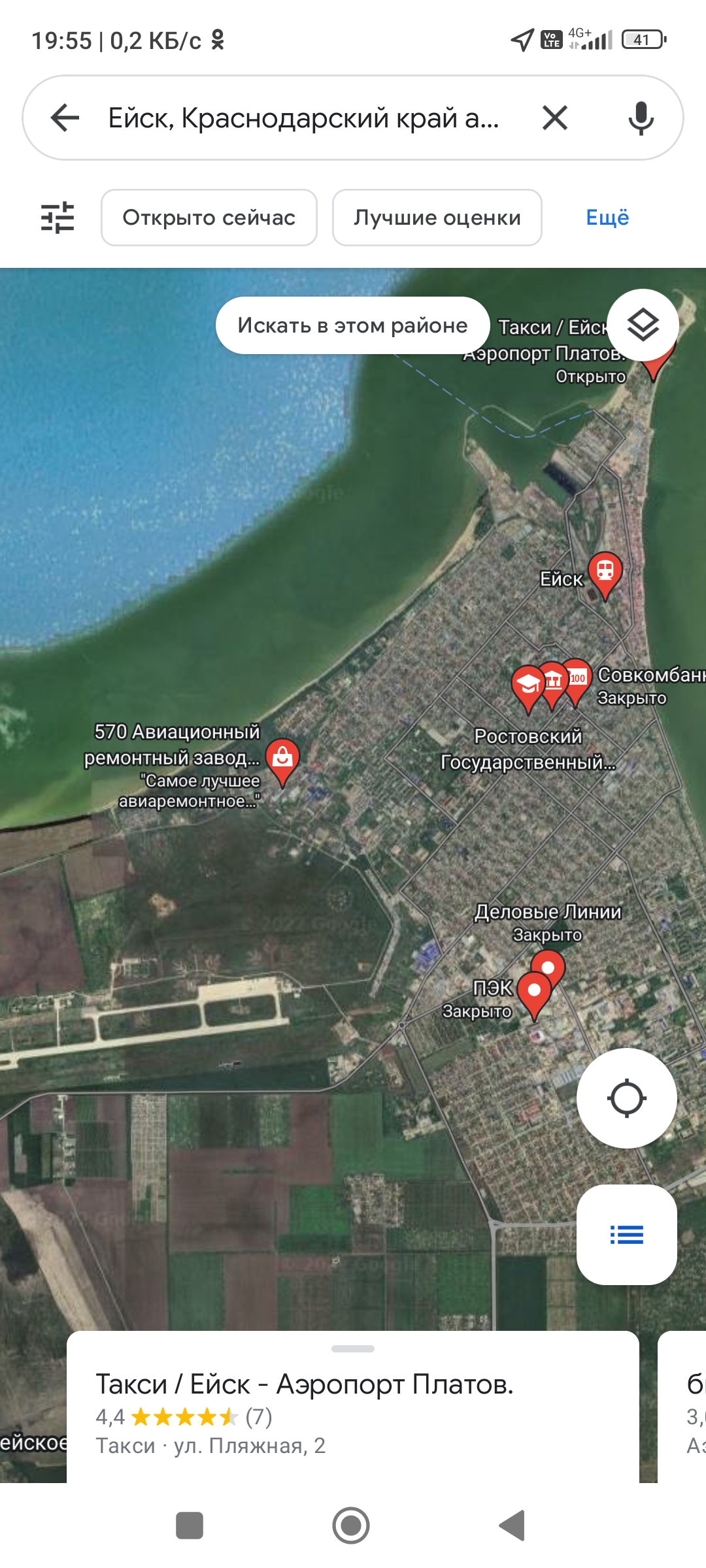Tap "Ещё" to show more filters
The height and width of the screenshot is (1568, 706).
pyautogui.click(x=607, y=218)
